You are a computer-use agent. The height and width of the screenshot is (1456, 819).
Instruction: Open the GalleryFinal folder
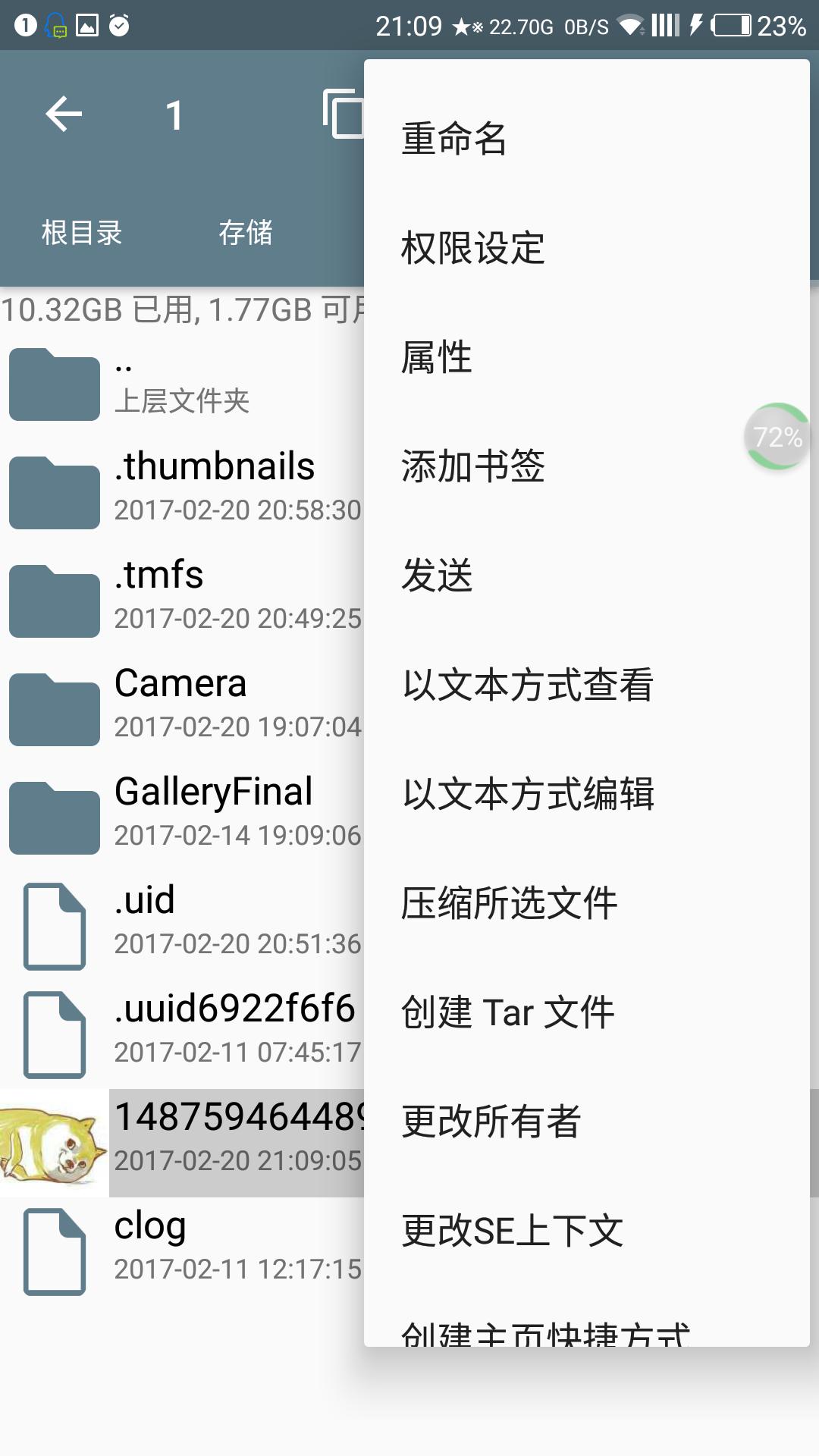tap(182, 813)
